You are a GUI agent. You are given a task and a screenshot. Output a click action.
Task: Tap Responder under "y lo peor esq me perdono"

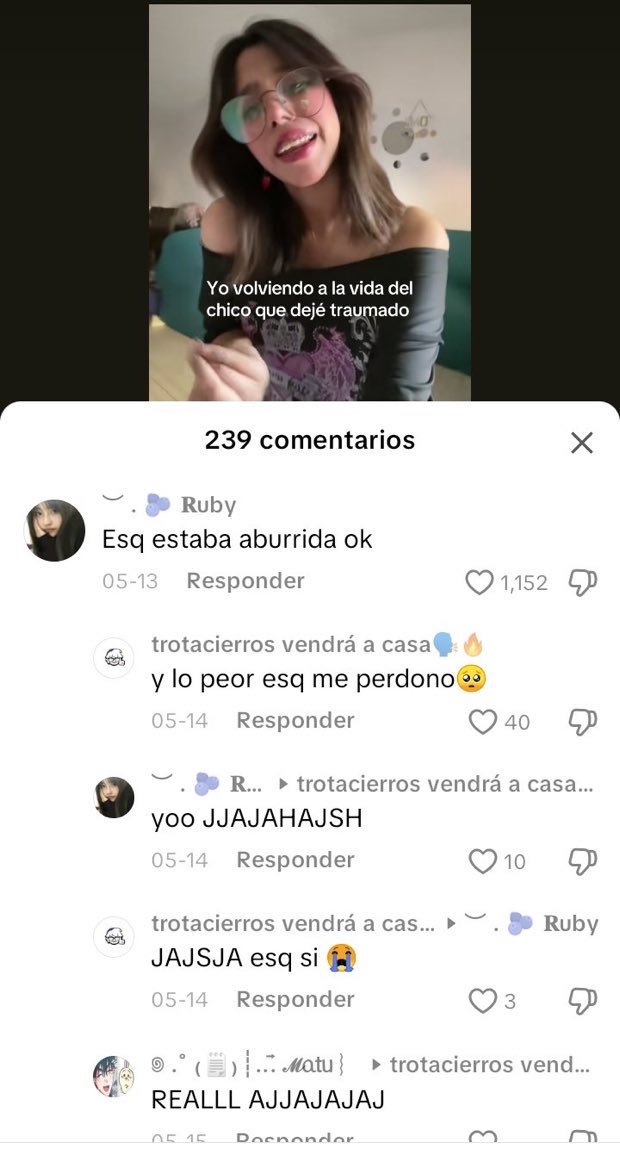(x=295, y=720)
